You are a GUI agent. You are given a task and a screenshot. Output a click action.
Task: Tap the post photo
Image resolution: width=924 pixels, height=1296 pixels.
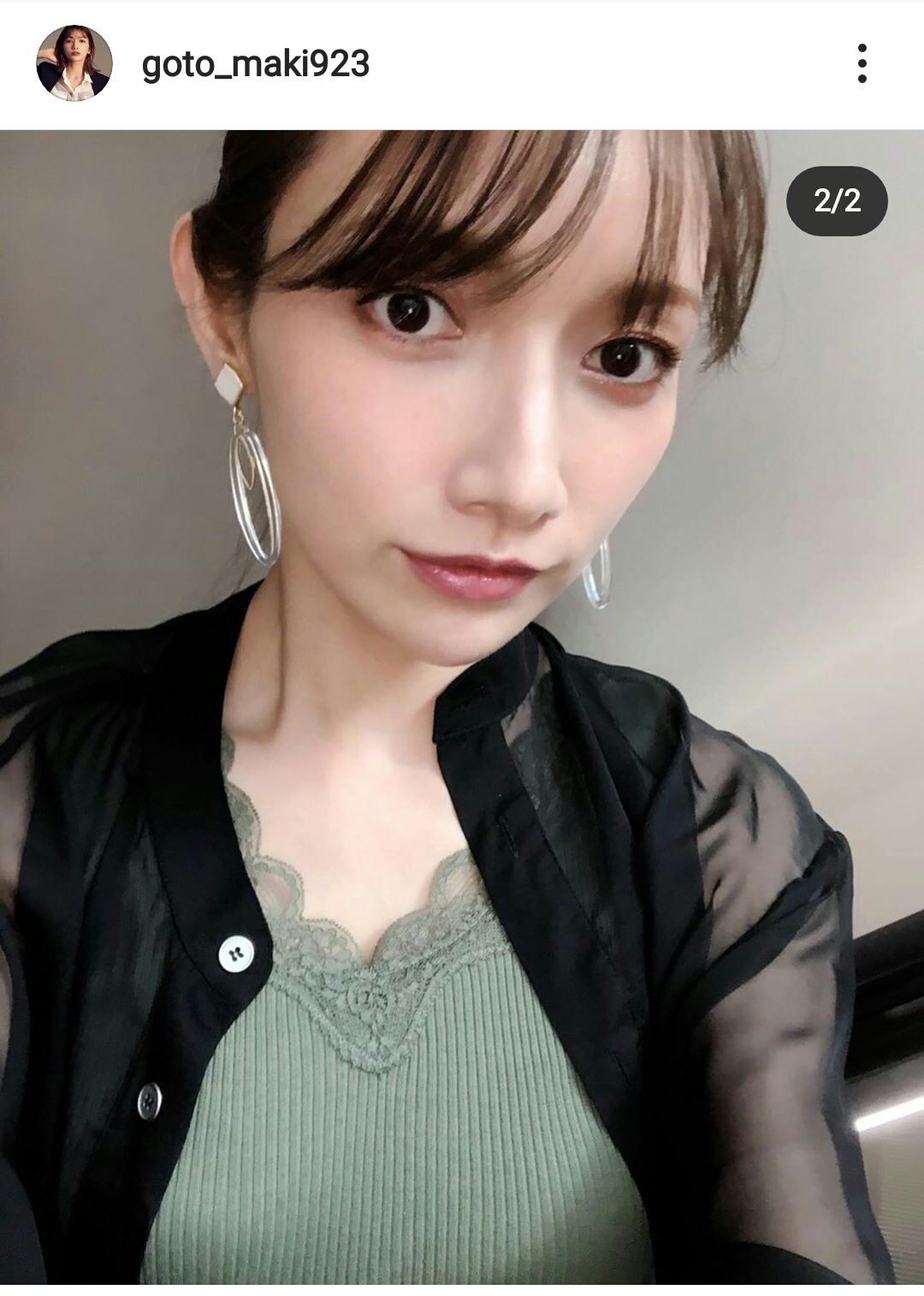point(462,706)
